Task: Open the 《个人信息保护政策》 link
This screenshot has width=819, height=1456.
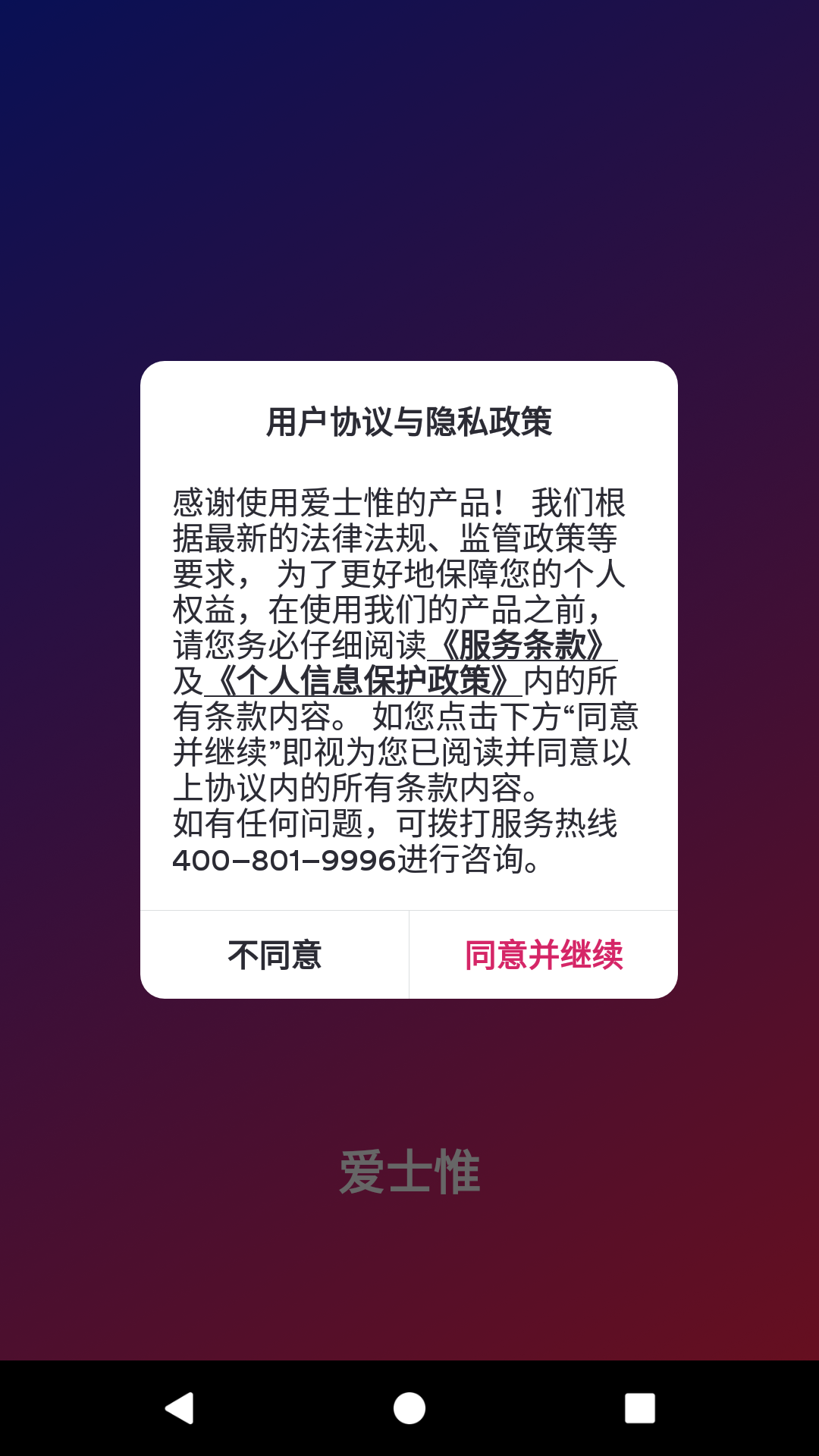Action: (363, 681)
